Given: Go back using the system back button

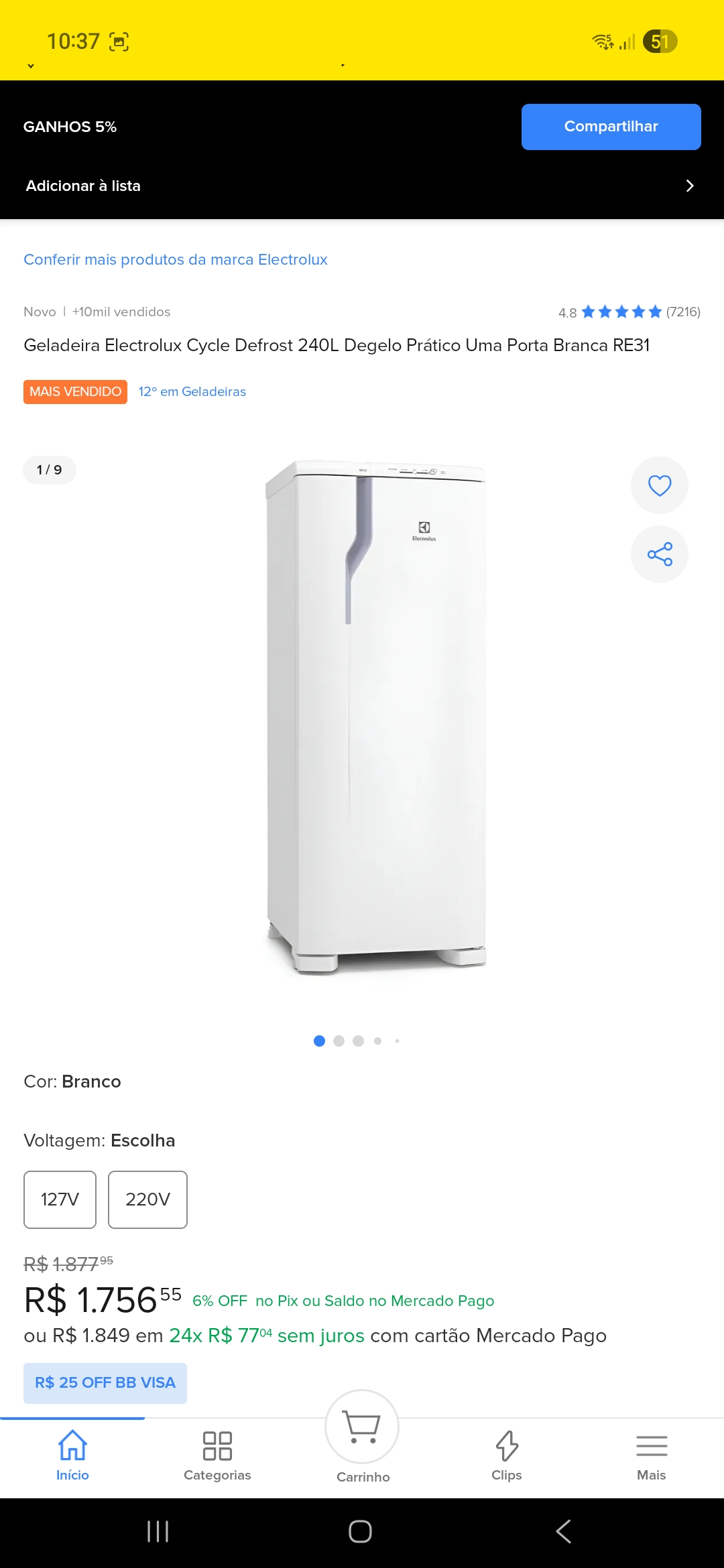Looking at the screenshot, I should pyautogui.click(x=563, y=1531).
